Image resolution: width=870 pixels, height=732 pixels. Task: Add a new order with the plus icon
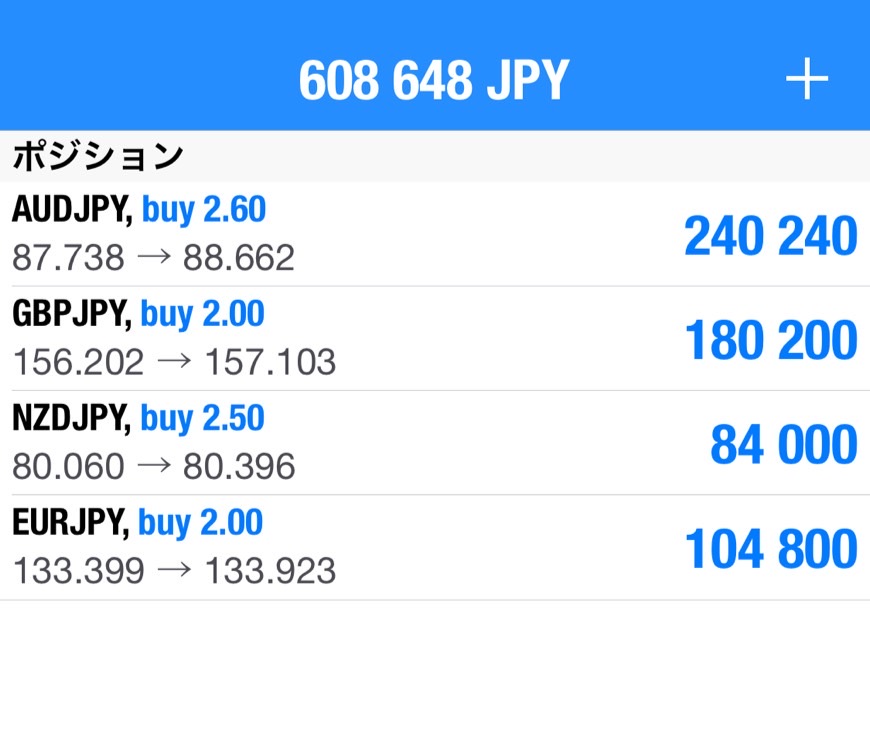pos(806,80)
